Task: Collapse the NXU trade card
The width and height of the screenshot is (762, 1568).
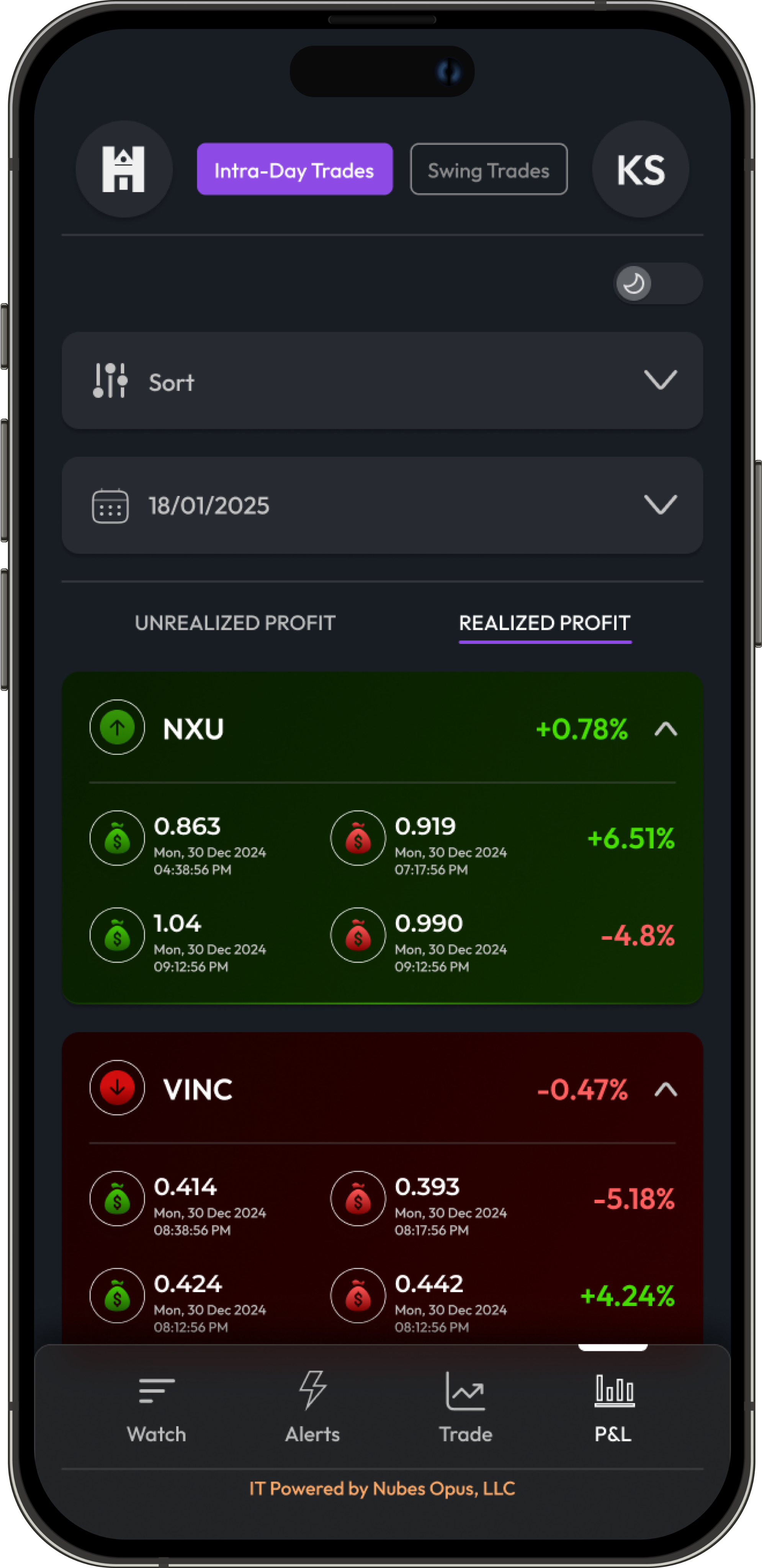Action: click(x=666, y=728)
